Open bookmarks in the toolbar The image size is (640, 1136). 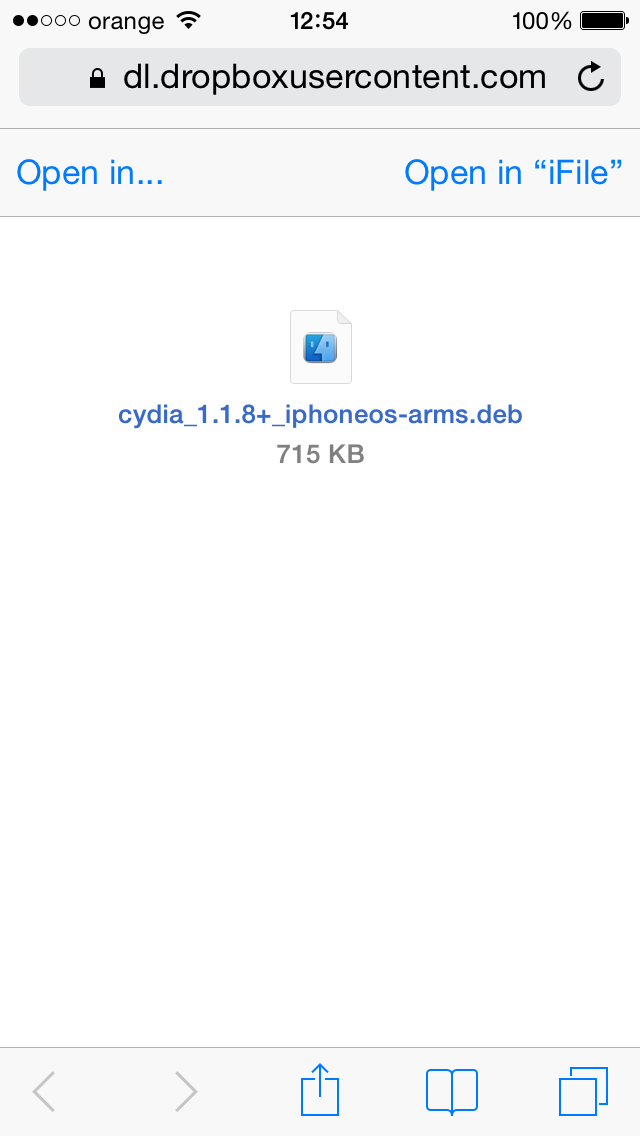tap(451, 1091)
